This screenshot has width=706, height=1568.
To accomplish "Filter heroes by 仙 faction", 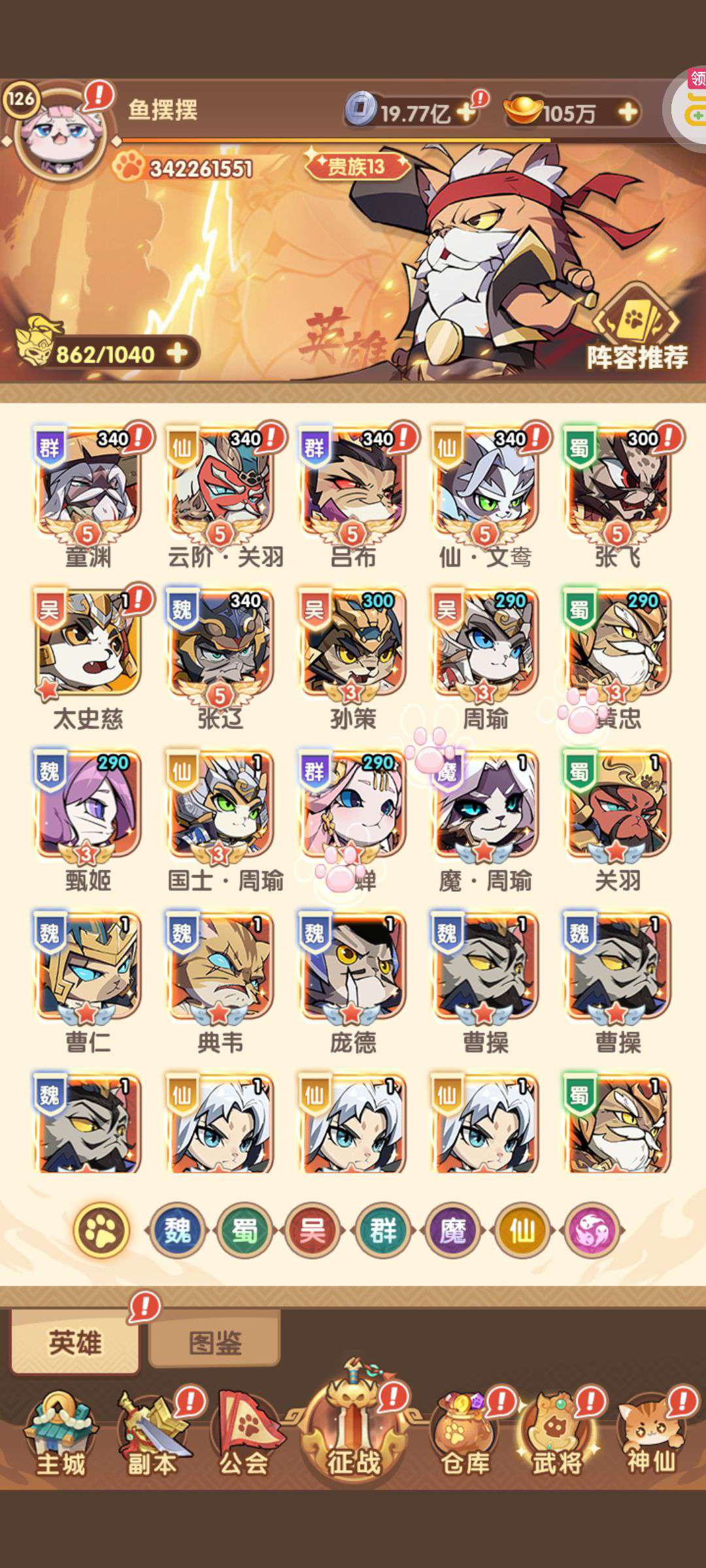I will point(522,1232).
